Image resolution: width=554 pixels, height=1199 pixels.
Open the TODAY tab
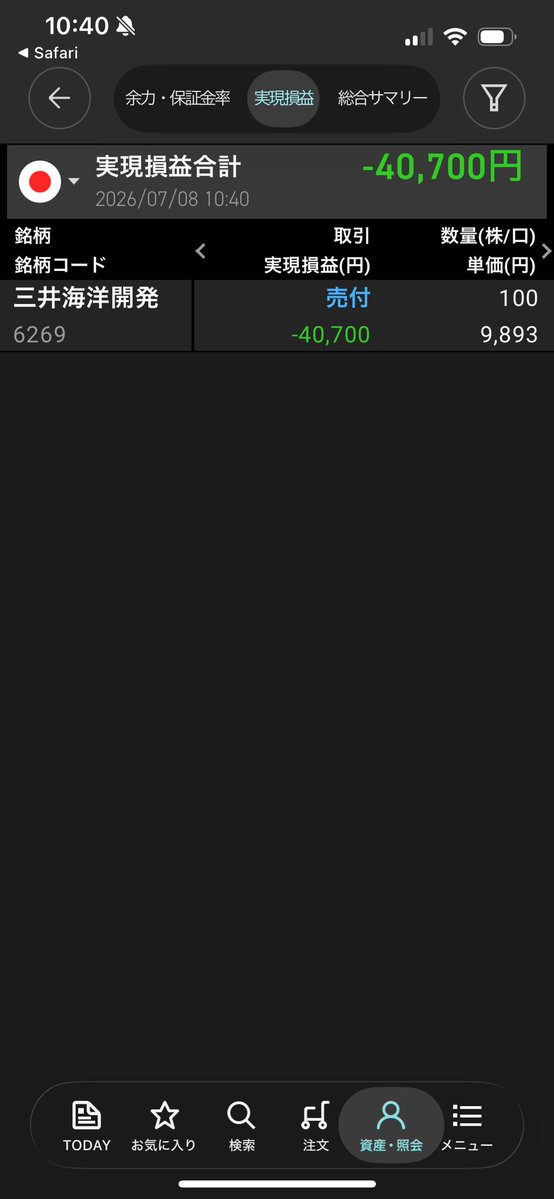tap(86, 1126)
